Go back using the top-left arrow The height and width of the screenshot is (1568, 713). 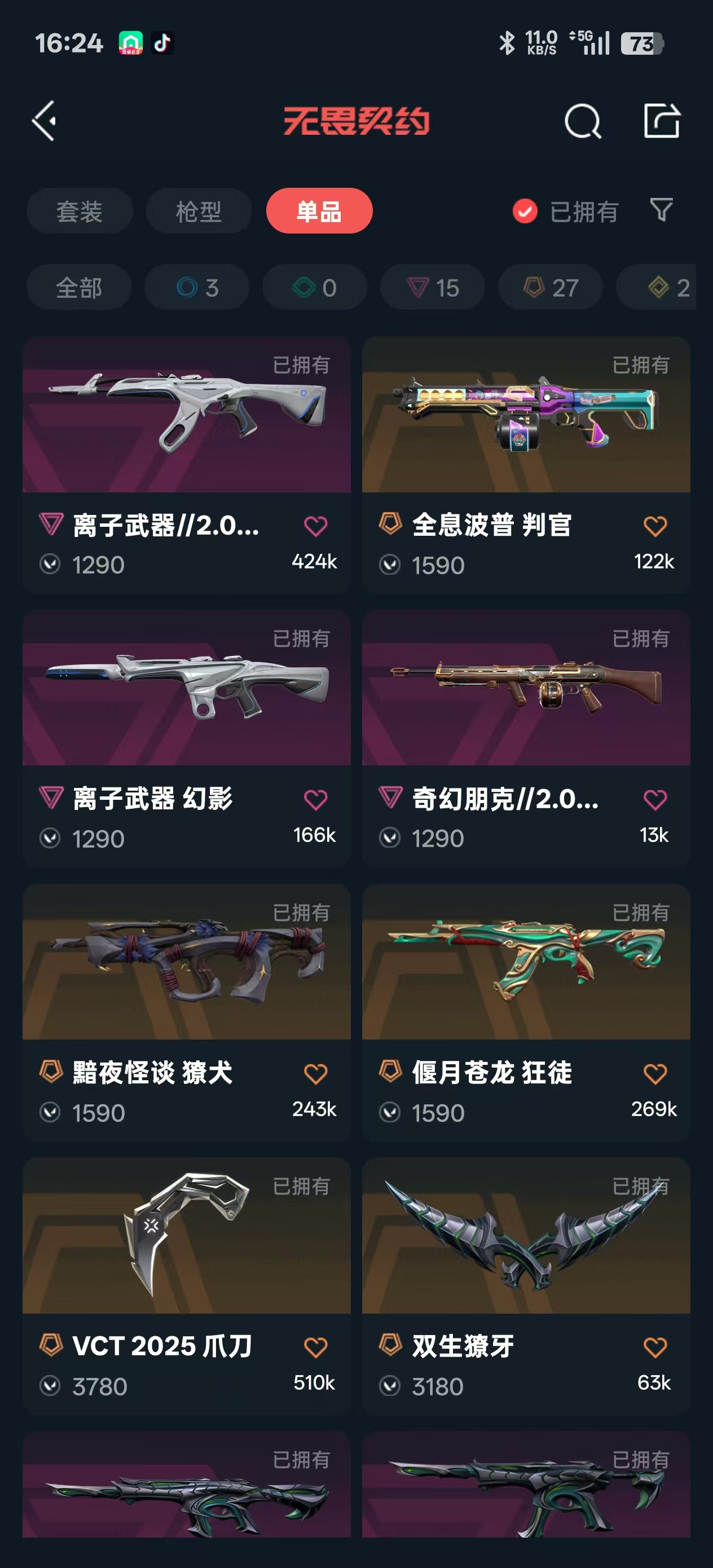tap(45, 121)
